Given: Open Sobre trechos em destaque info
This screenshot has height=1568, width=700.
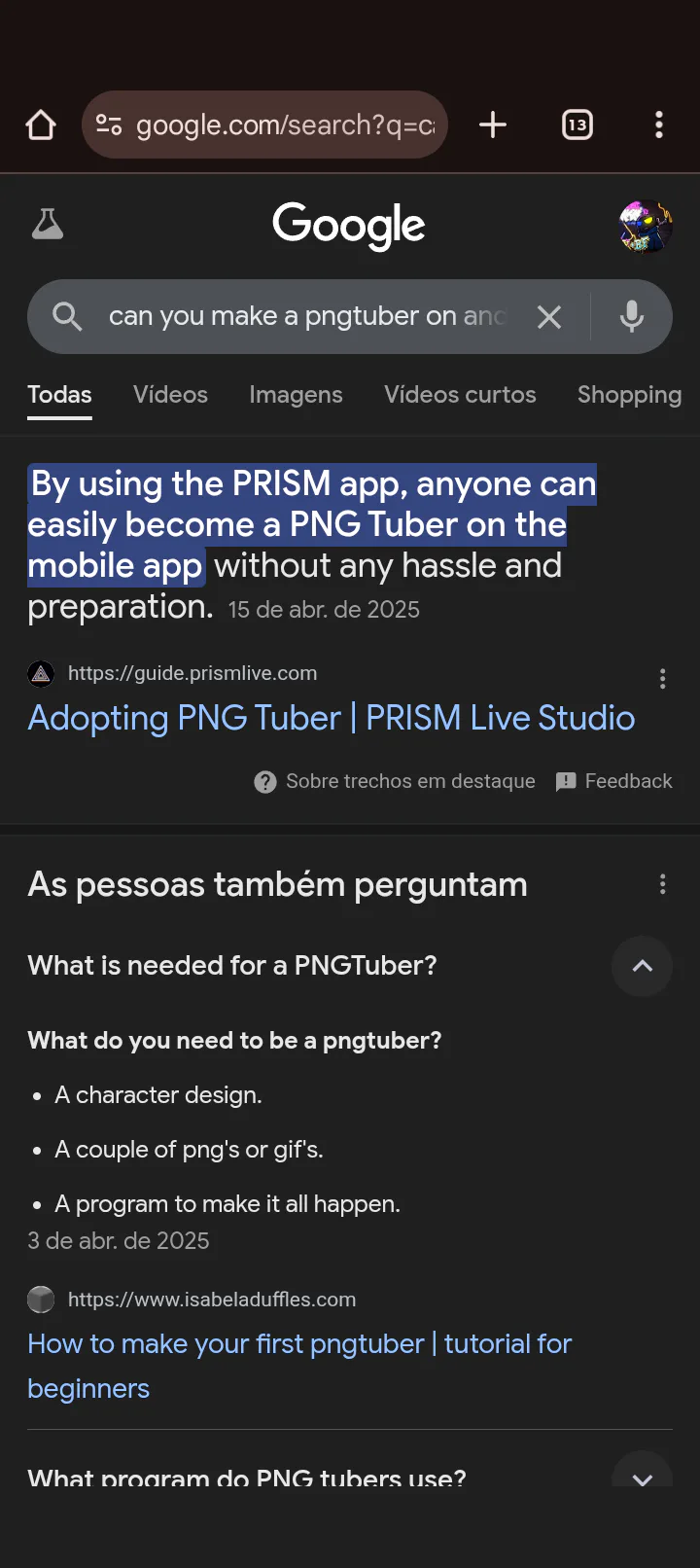Looking at the screenshot, I should coord(395,781).
